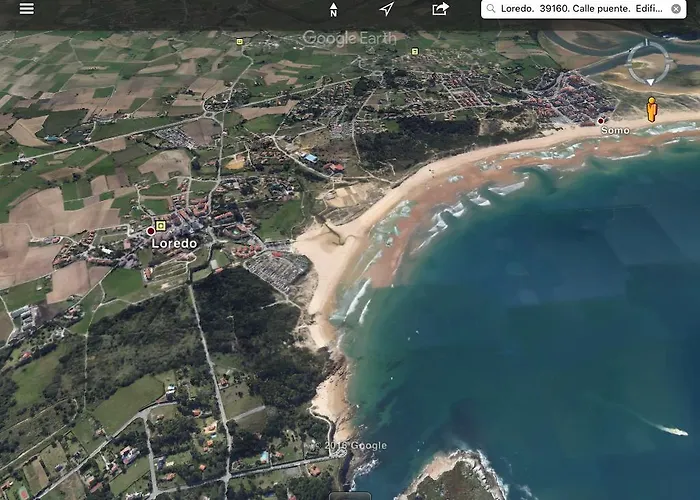
Task: Share this map view
Action: pyautogui.click(x=440, y=9)
